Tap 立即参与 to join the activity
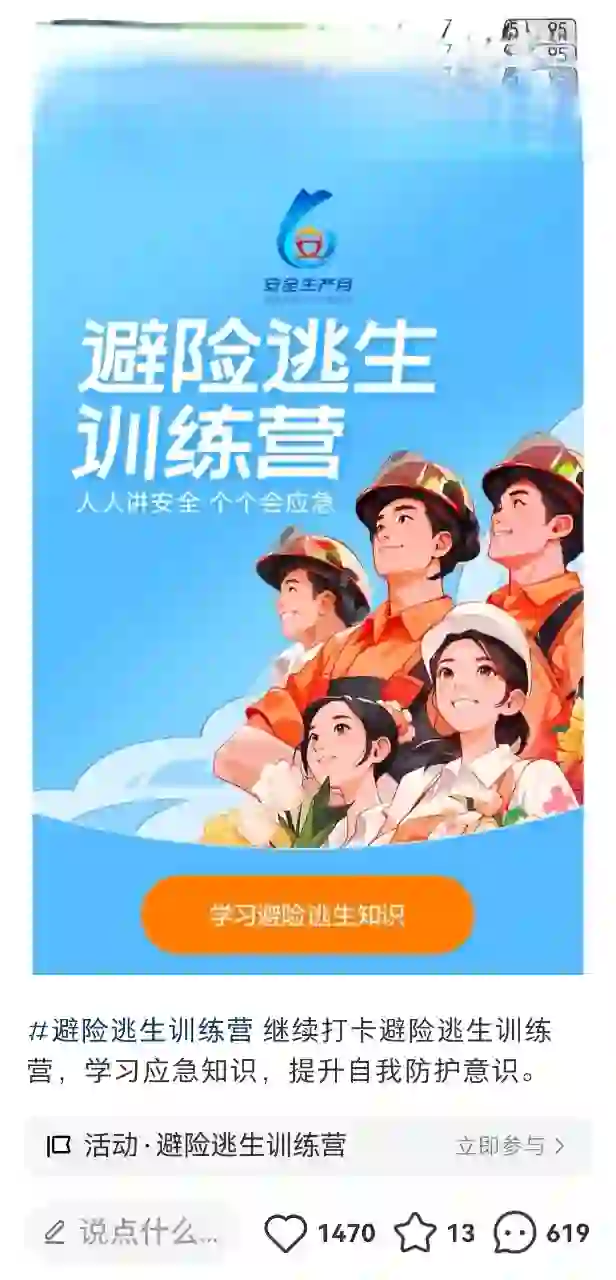The width and height of the screenshot is (616, 1280). (x=510, y=1145)
